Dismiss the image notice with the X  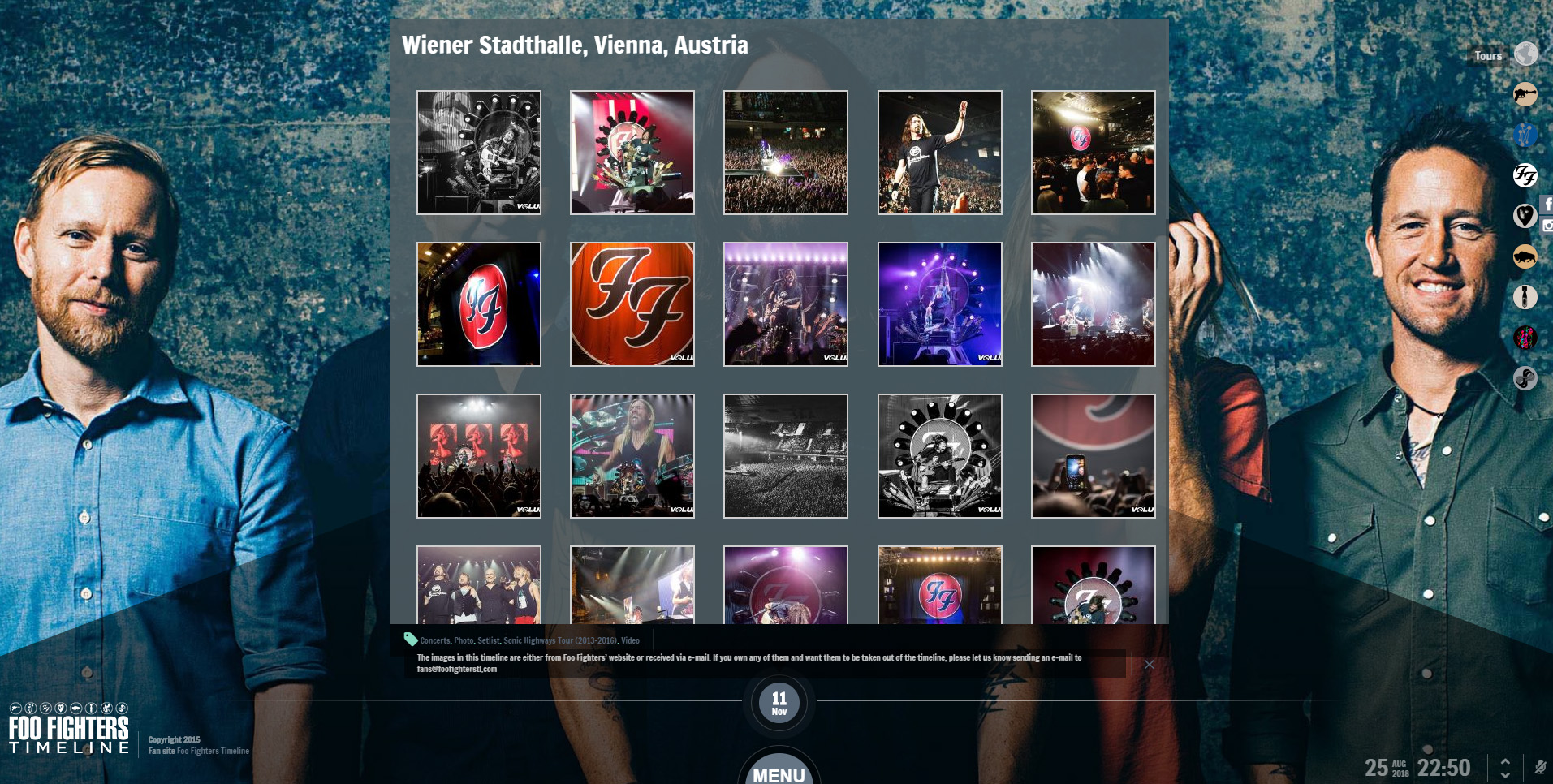click(x=1149, y=664)
